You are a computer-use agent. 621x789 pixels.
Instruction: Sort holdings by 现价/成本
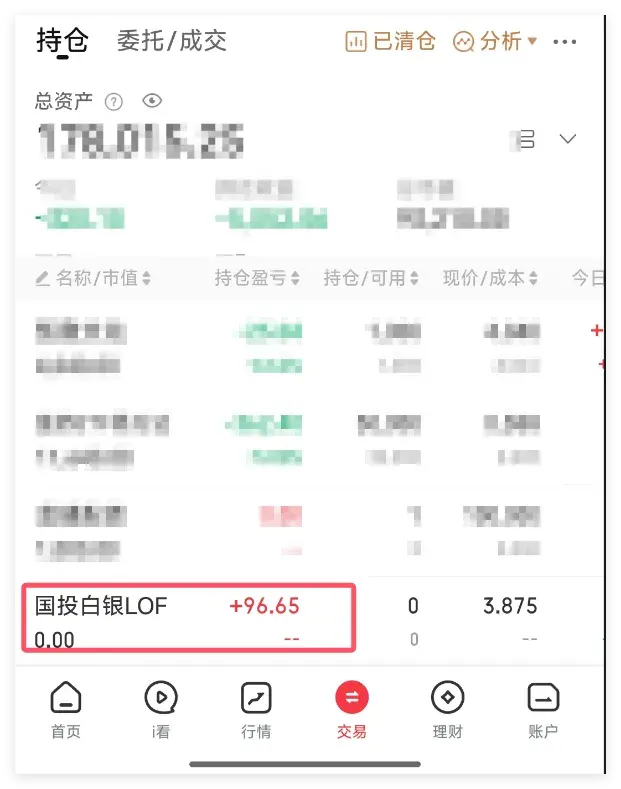pyautogui.click(x=491, y=278)
